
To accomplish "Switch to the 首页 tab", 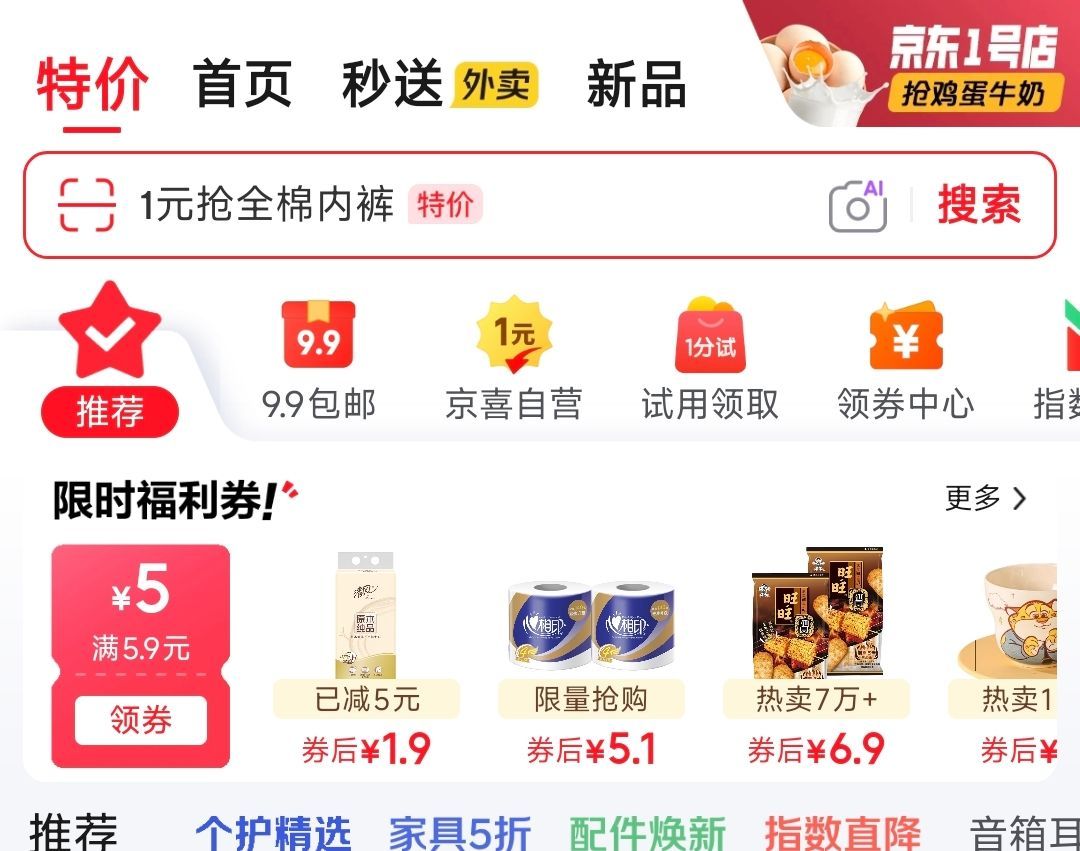I will 242,84.
